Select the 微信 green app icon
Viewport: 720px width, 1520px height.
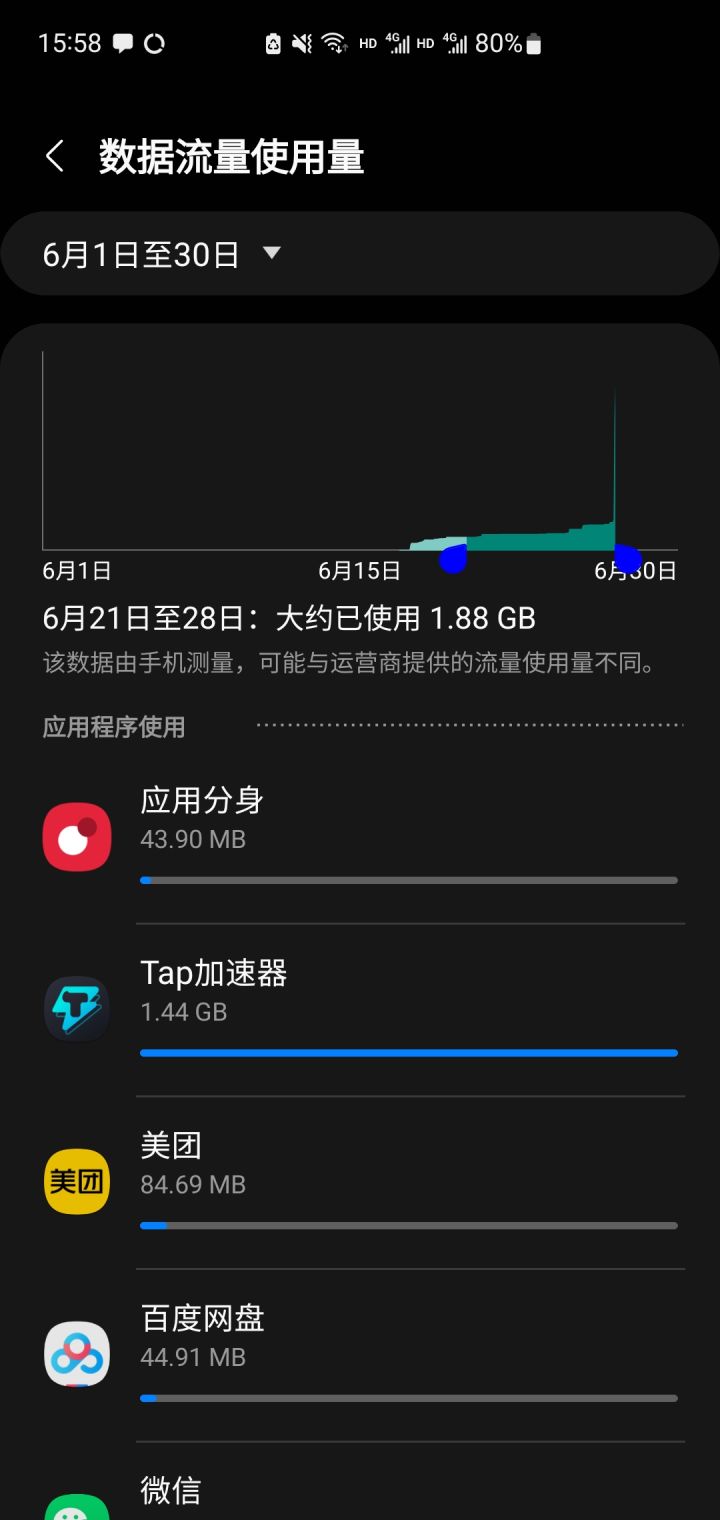click(77, 1508)
